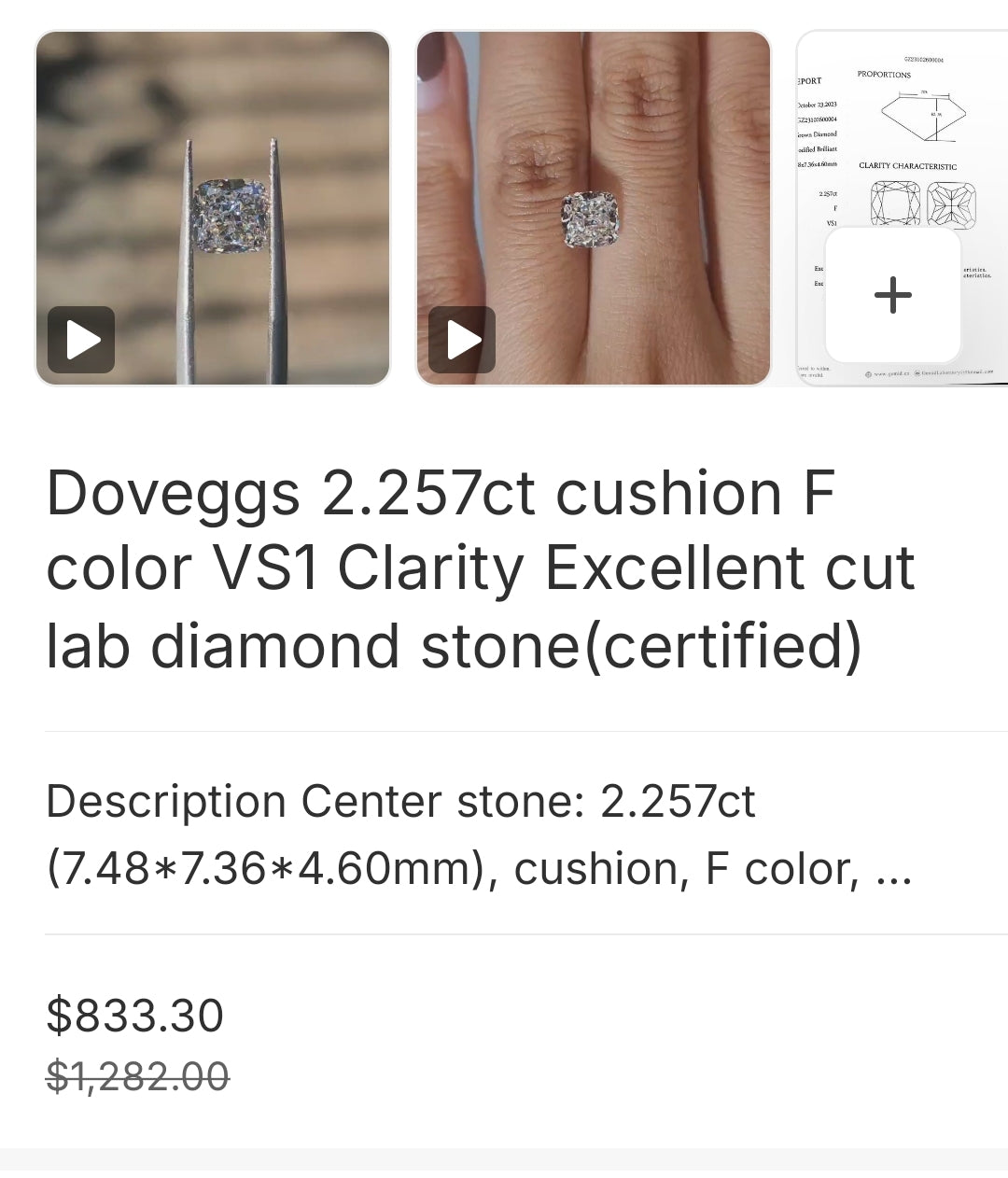Play the diamond-in-tweezers video
Screen dimensions: 1008x1178
(x=82, y=340)
